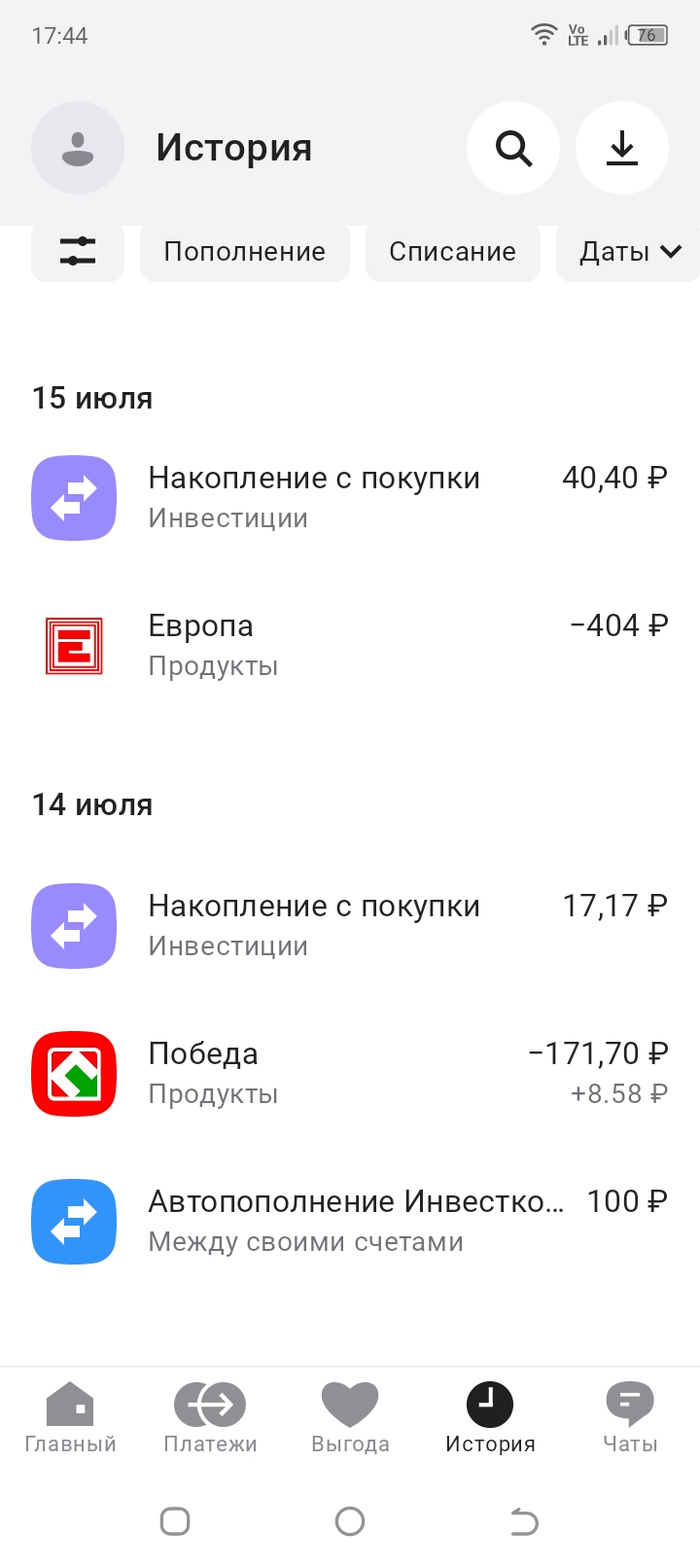The height and width of the screenshot is (1568, 700).
Task: Select the Пополнение filter chip
Action: [x=245, y=252]
